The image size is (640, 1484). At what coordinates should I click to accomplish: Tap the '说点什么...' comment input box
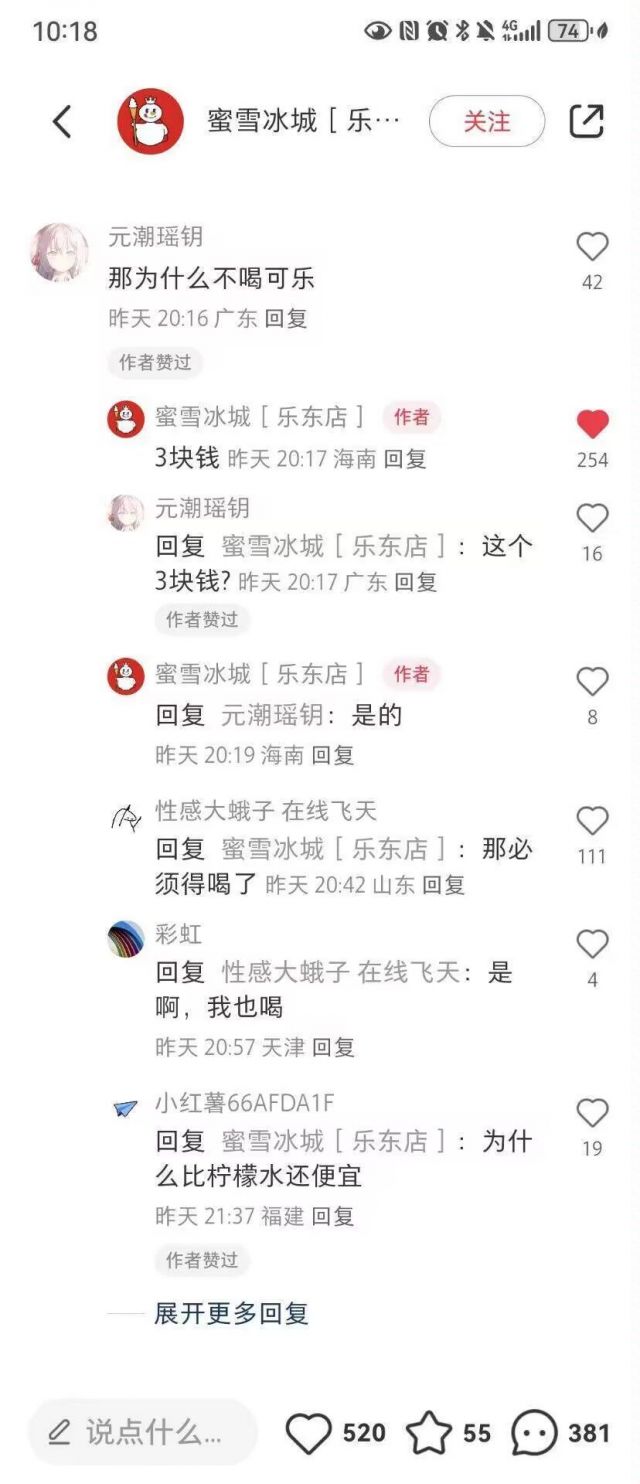[x=143, y=1433]
